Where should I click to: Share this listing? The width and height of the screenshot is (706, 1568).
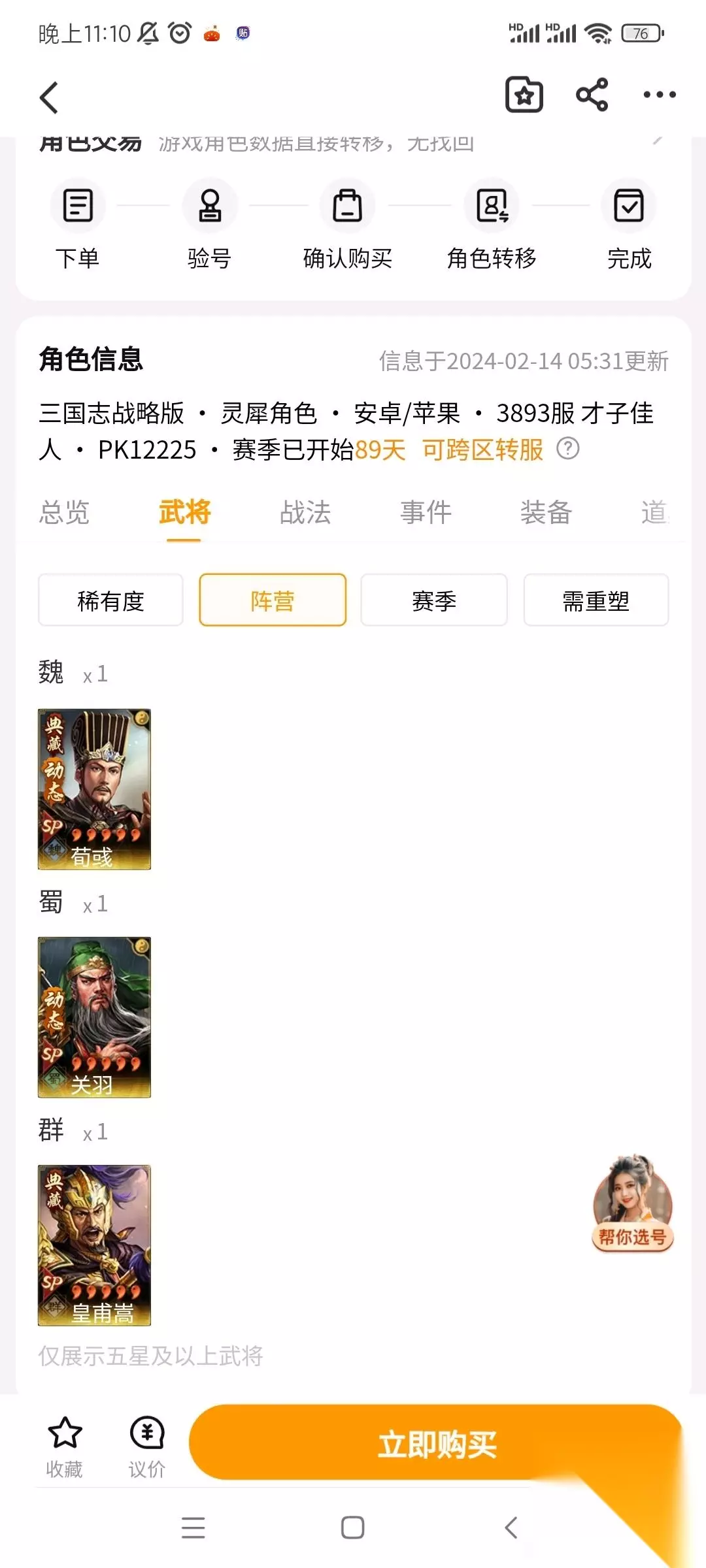pos(592,95)
